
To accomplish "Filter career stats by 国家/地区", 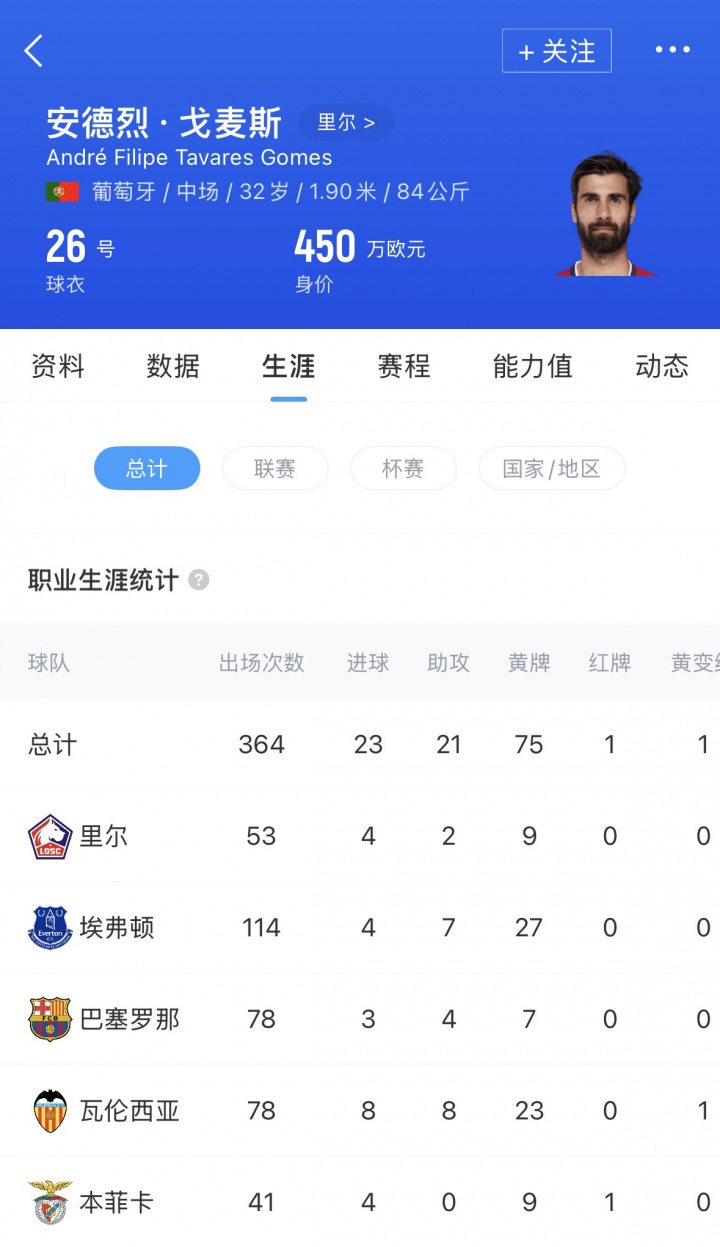I will tap(551, 468).
